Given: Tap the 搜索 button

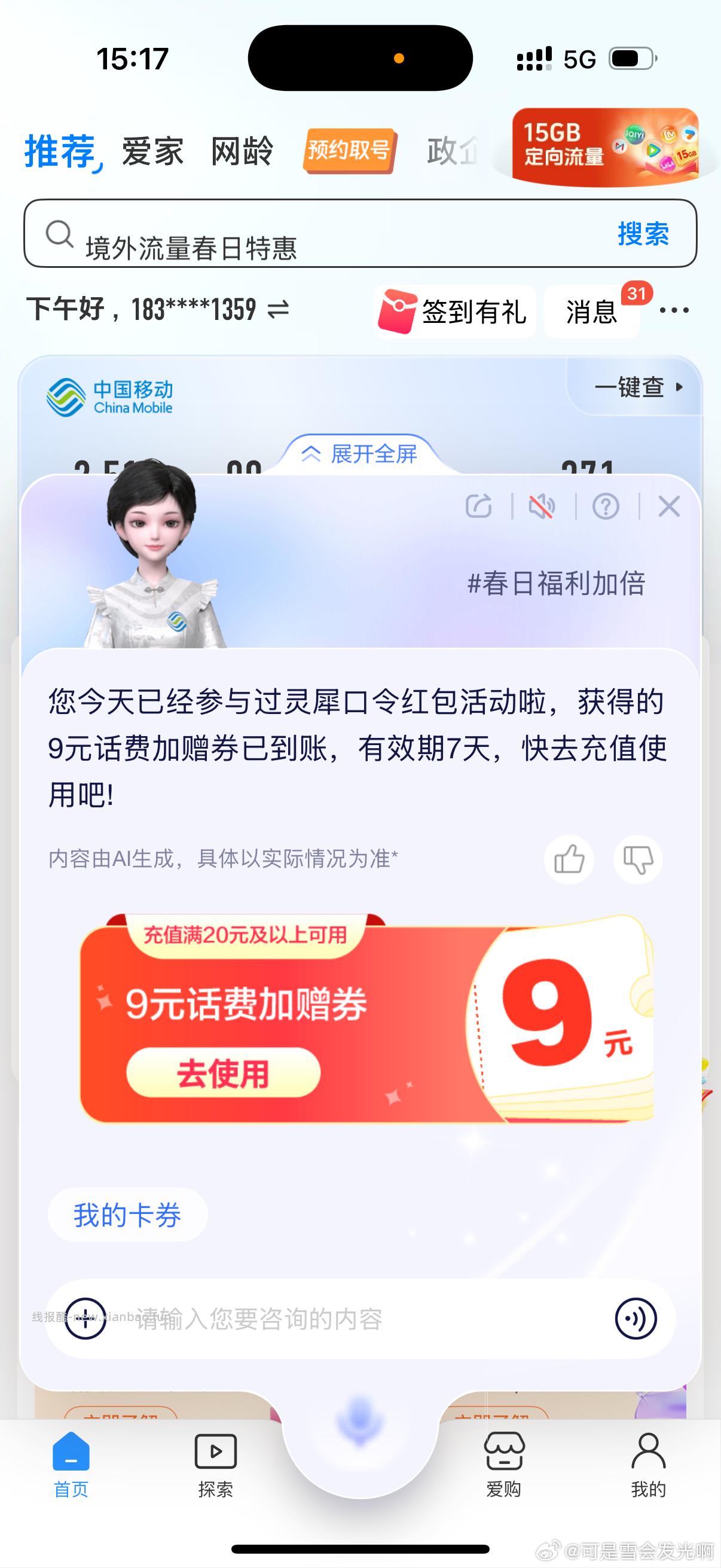Looking at the screenshot, I should pyautogui.click(x=643, y=234).
